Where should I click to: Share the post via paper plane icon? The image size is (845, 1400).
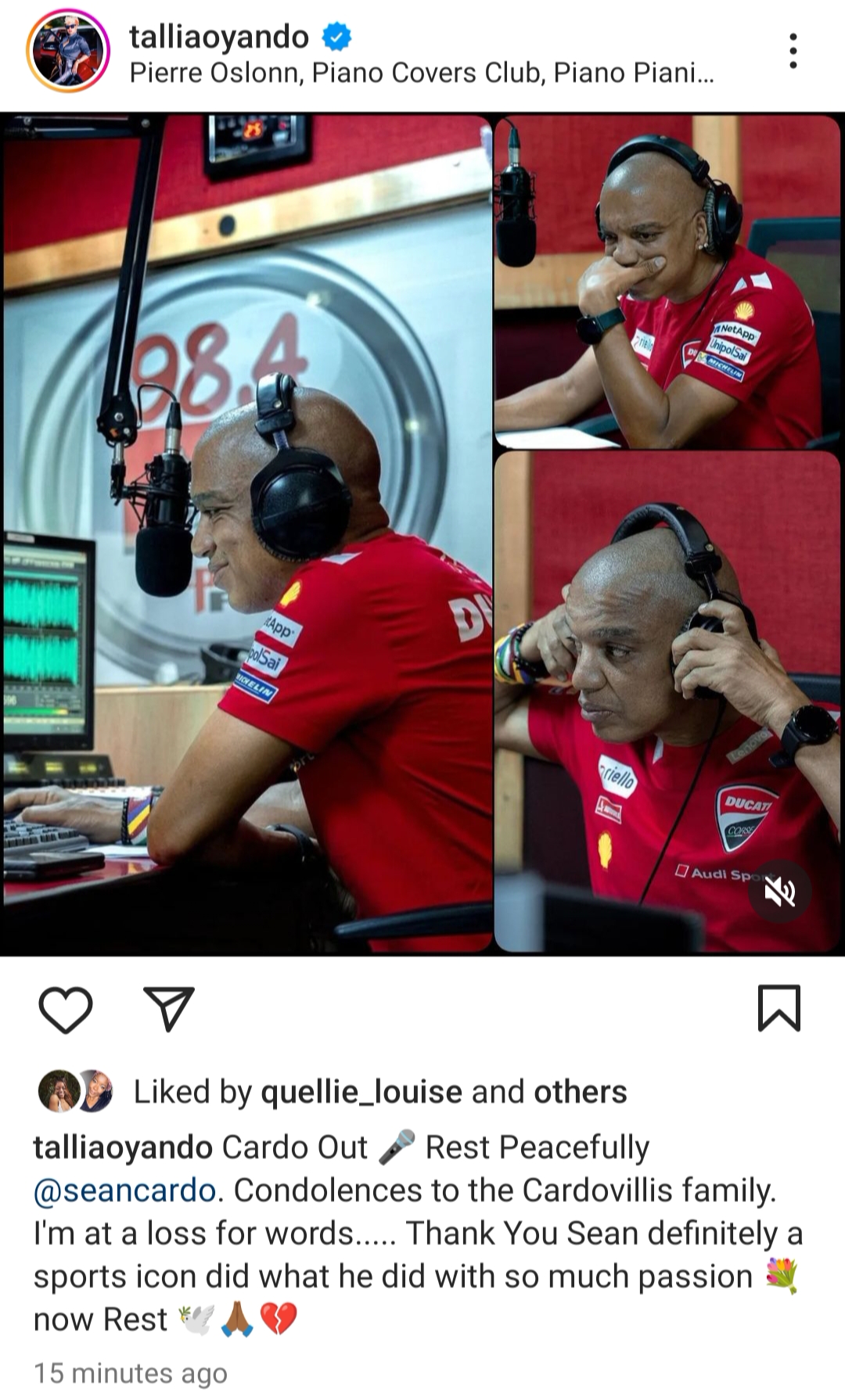coord(169,1008)
